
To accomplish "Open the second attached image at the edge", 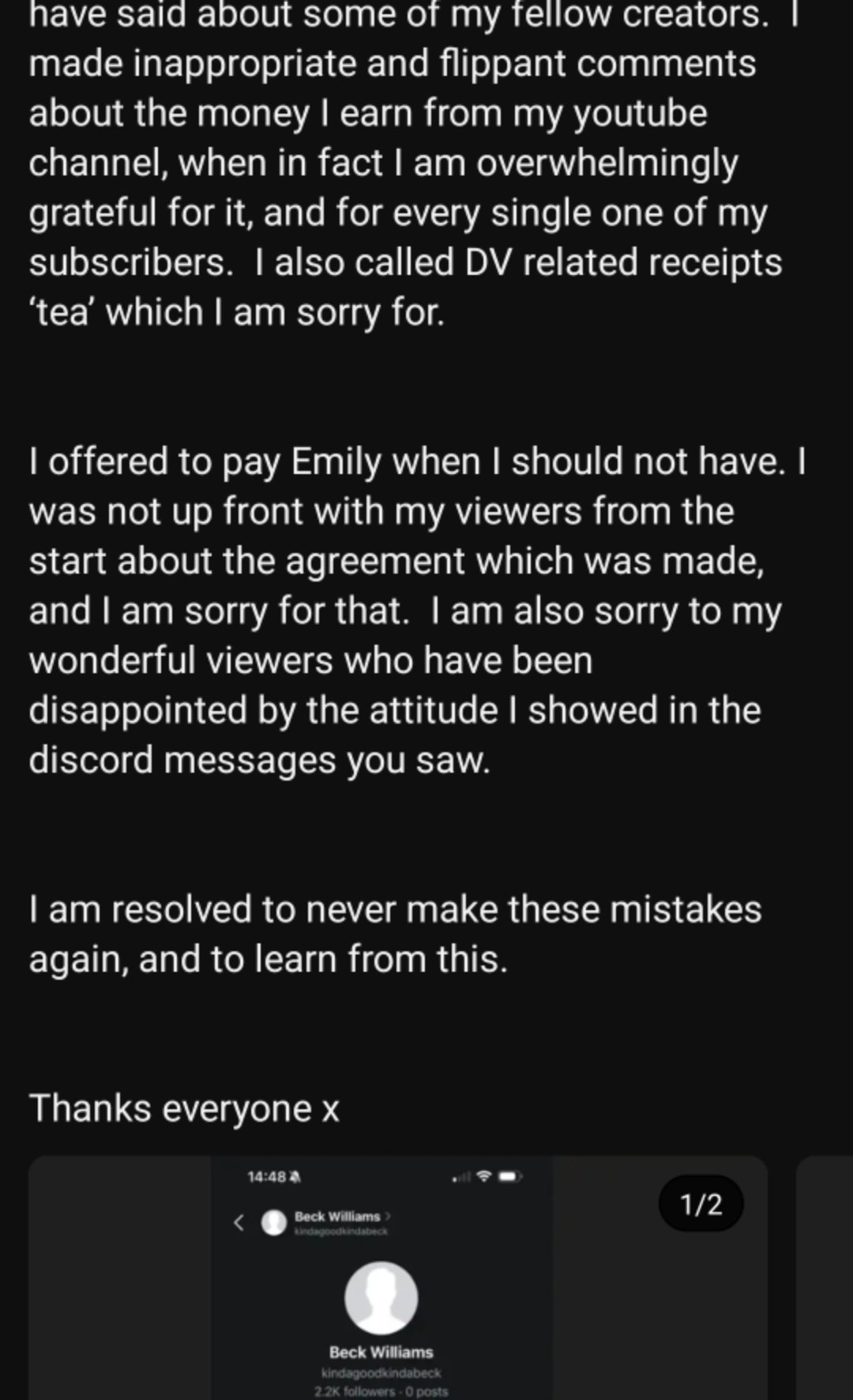I will point(825,1278).
